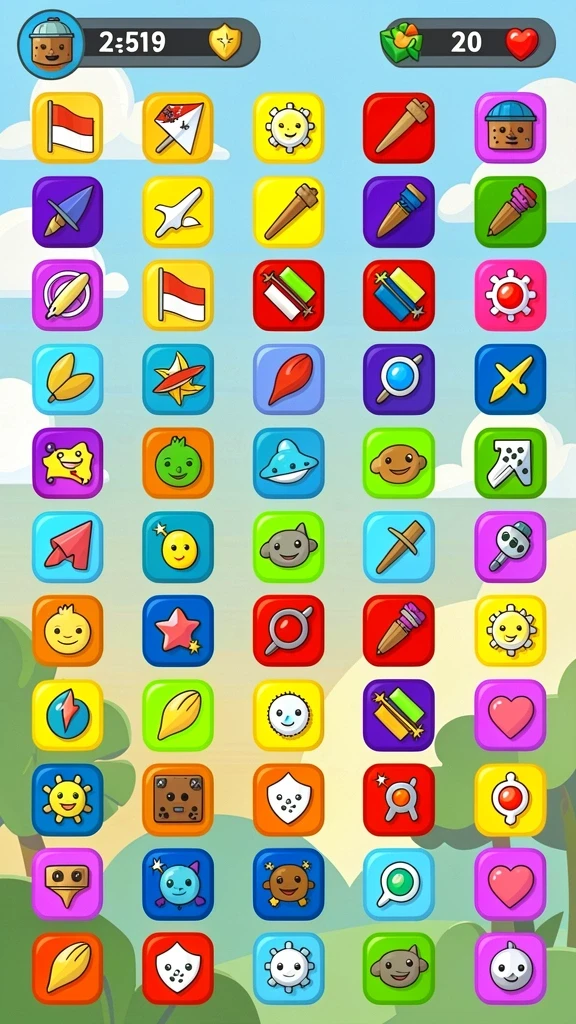The image size is (576, 1024).
Task: Pick the white airplane tile
Action: (x=178, y=212)
